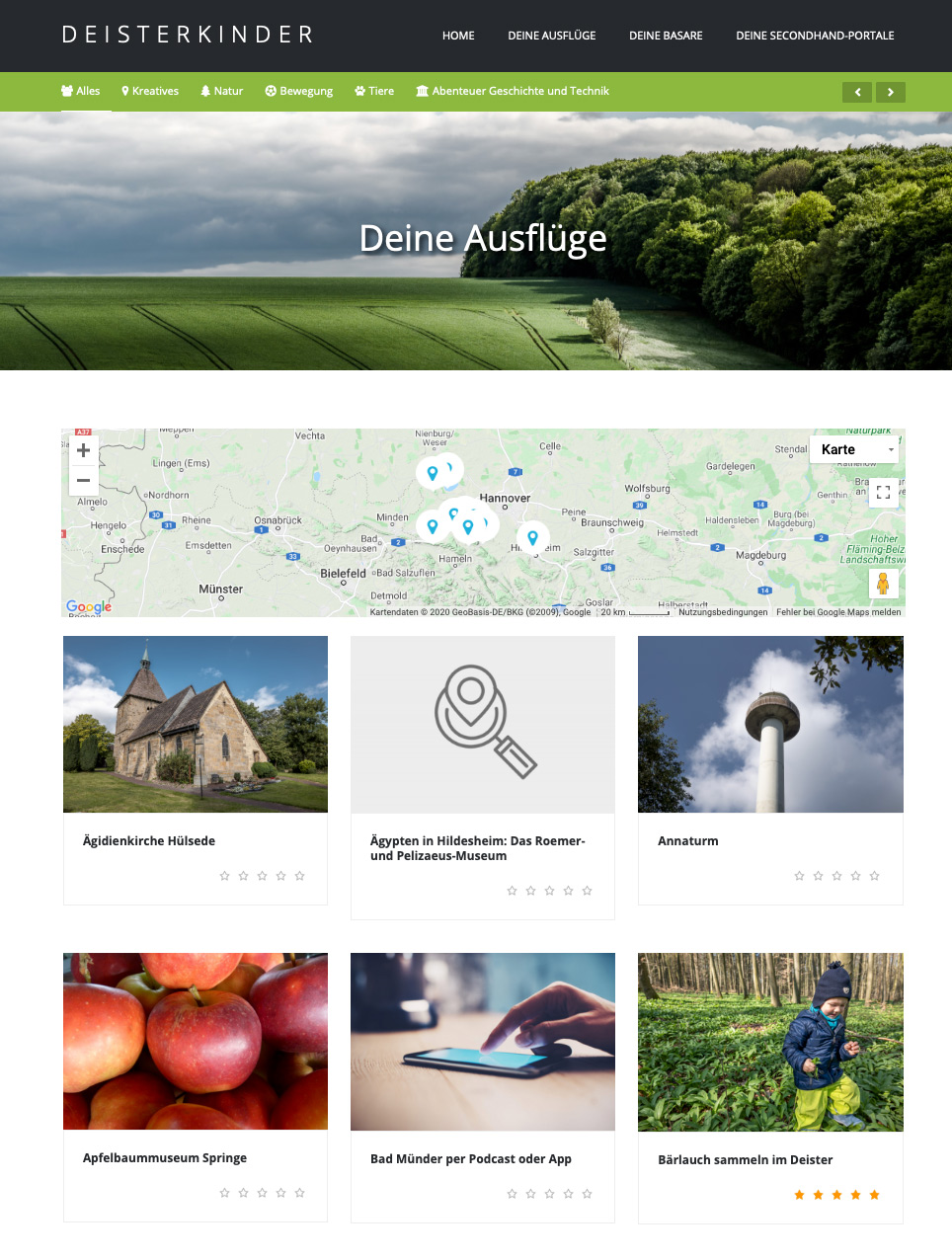Viewport: 952px width, 1260px height.
Task: Zoom in on the map
Action: click(x=84, y=450)
